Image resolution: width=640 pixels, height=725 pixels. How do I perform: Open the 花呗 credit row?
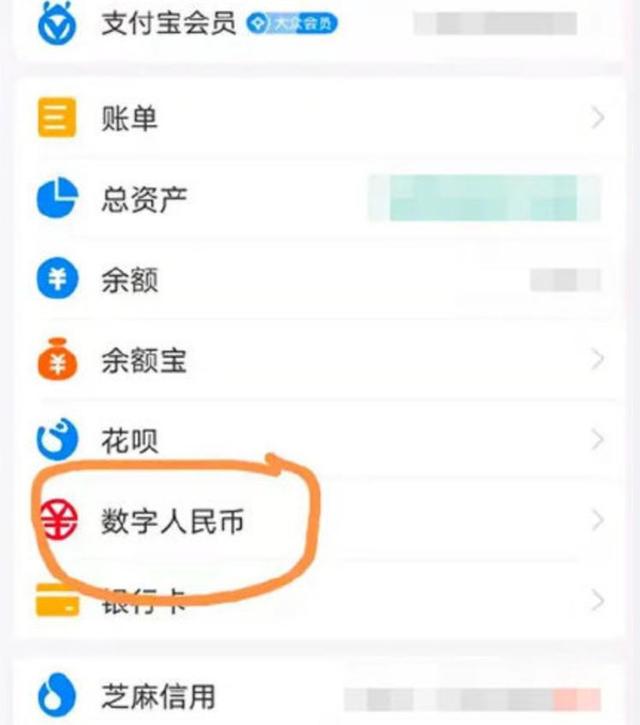[x=130, y=440]
